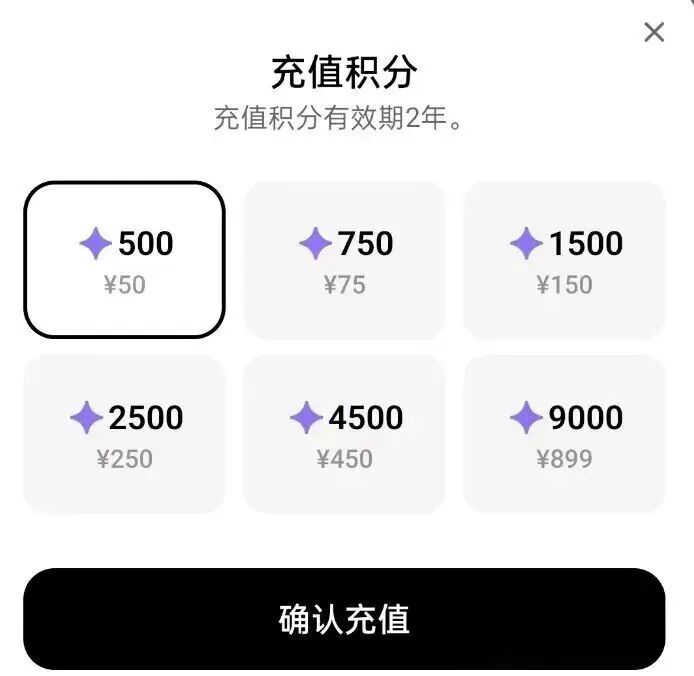The image size is (694, 676).
Task: Choose the 4500 points for ¥450 option
Action: point(345,434)
